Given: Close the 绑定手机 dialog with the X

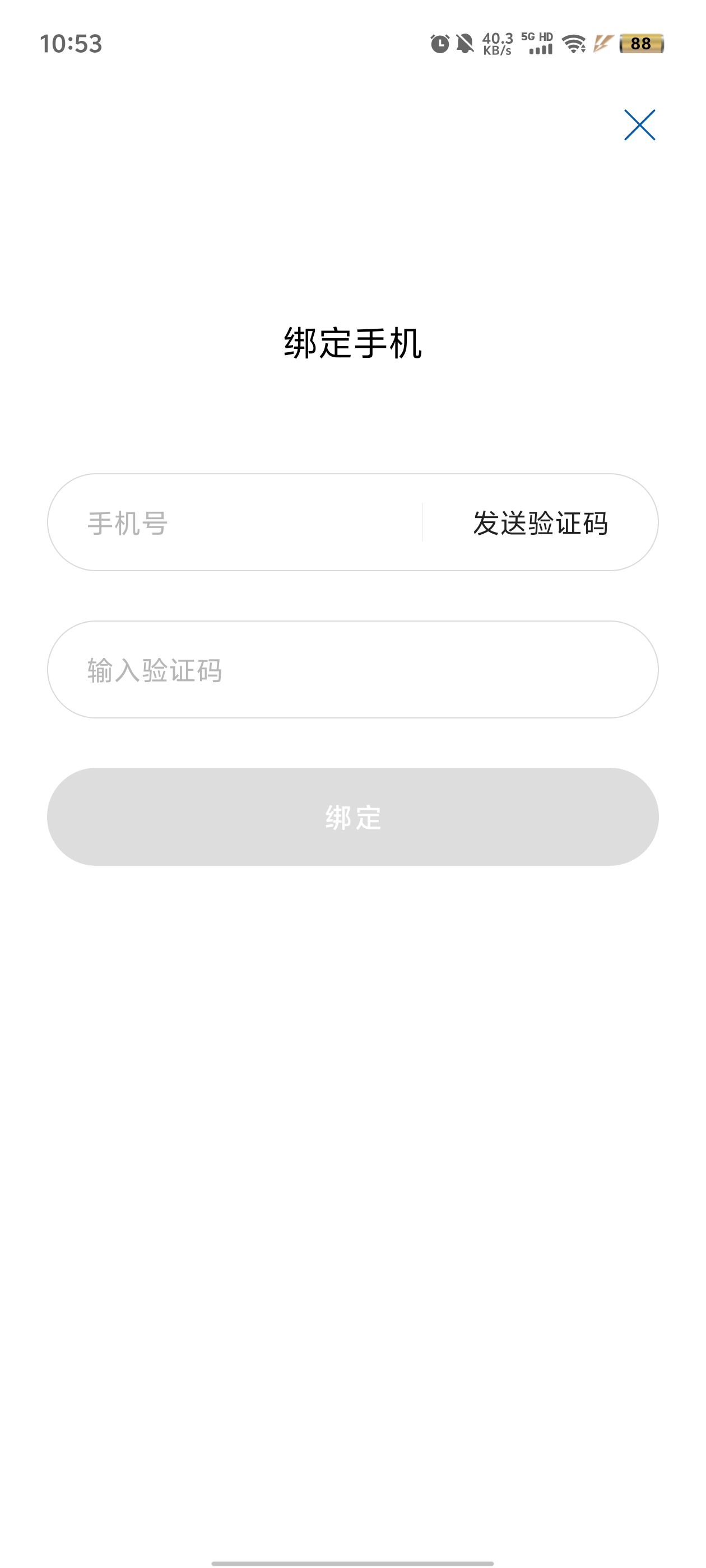Looking at the screenshot, I should (641, 126).
